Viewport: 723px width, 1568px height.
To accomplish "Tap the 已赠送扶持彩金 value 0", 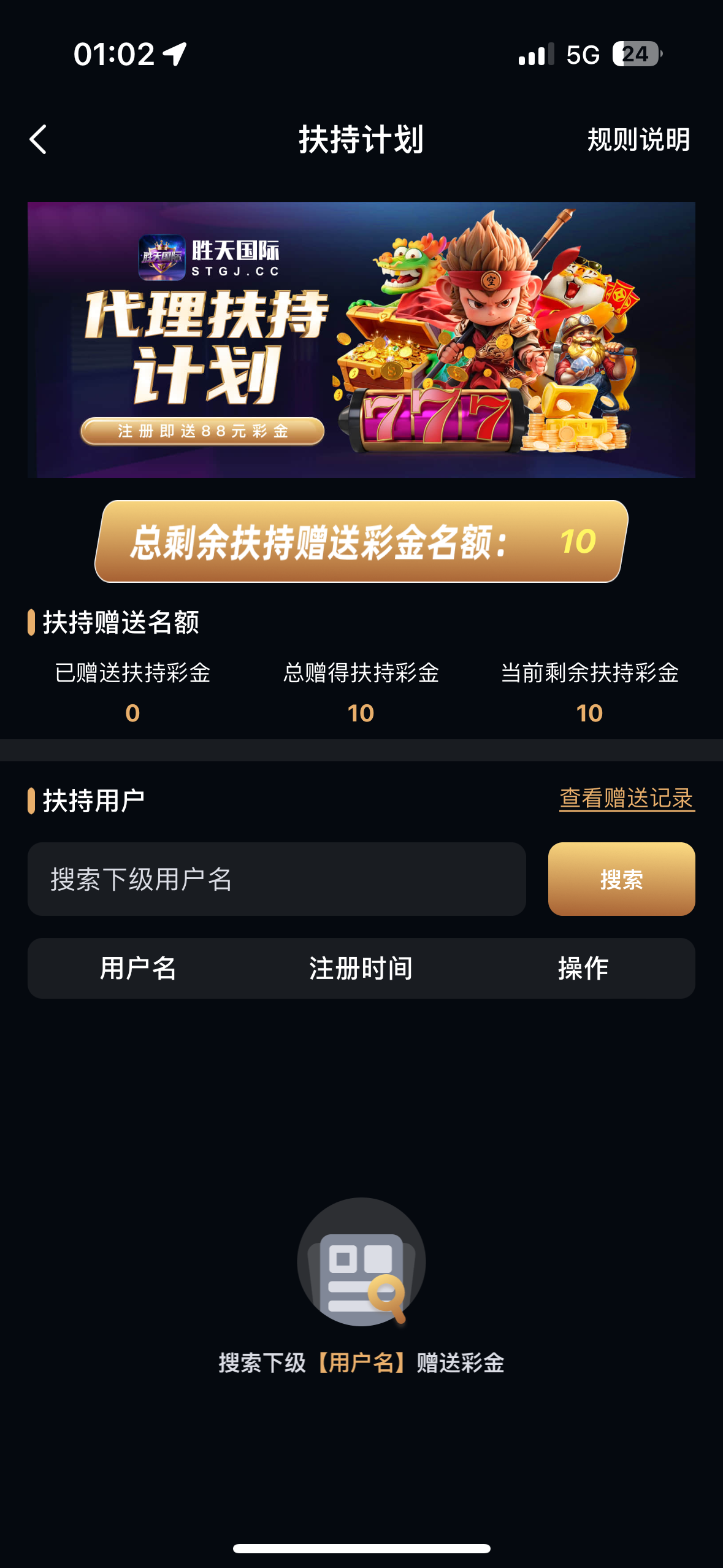I will coord(132,713).
